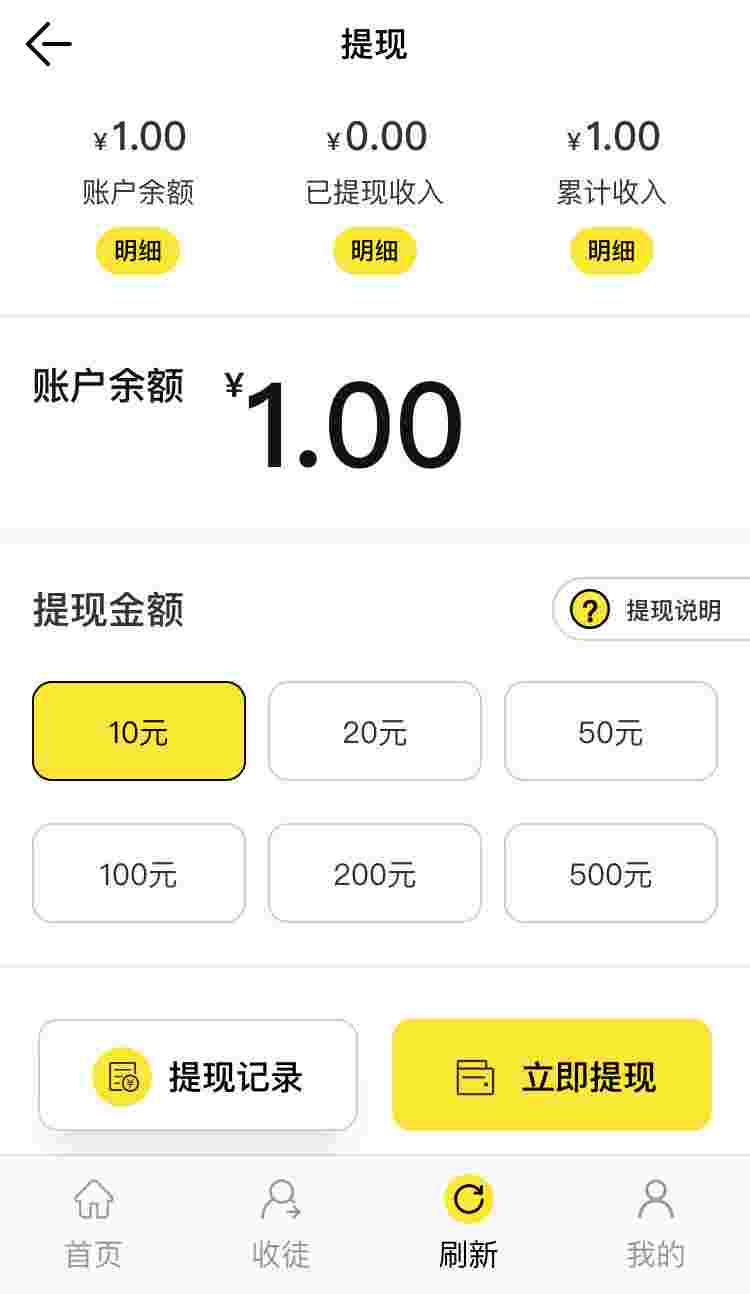Open 明细 under 已提现收入

click(375, 251)
